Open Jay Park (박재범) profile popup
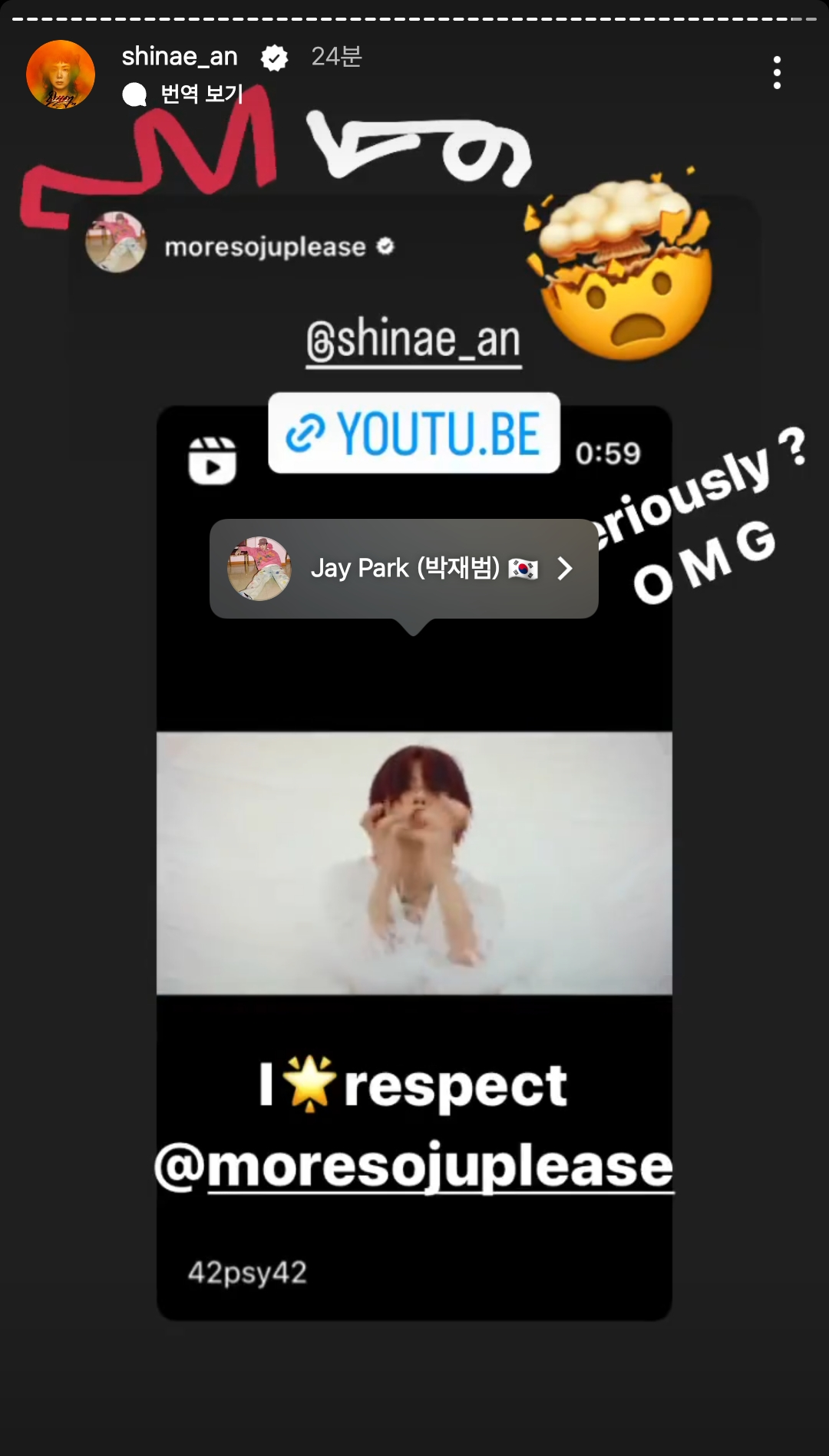 404,569
